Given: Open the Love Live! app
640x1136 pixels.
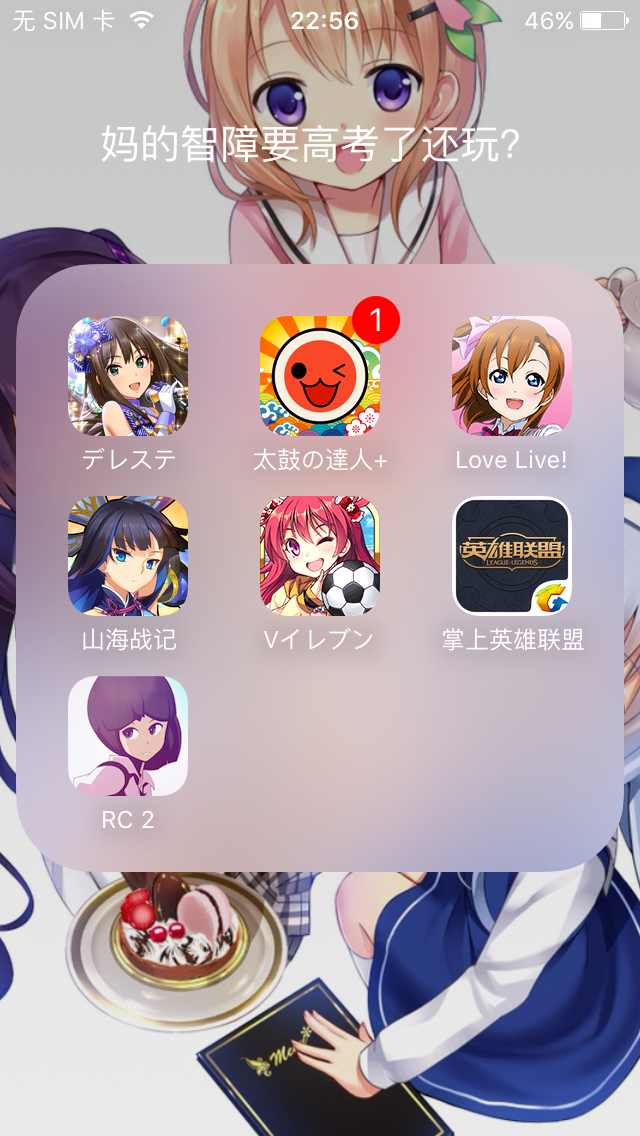Looking at the screenshot, I should (x=512, y=376).
